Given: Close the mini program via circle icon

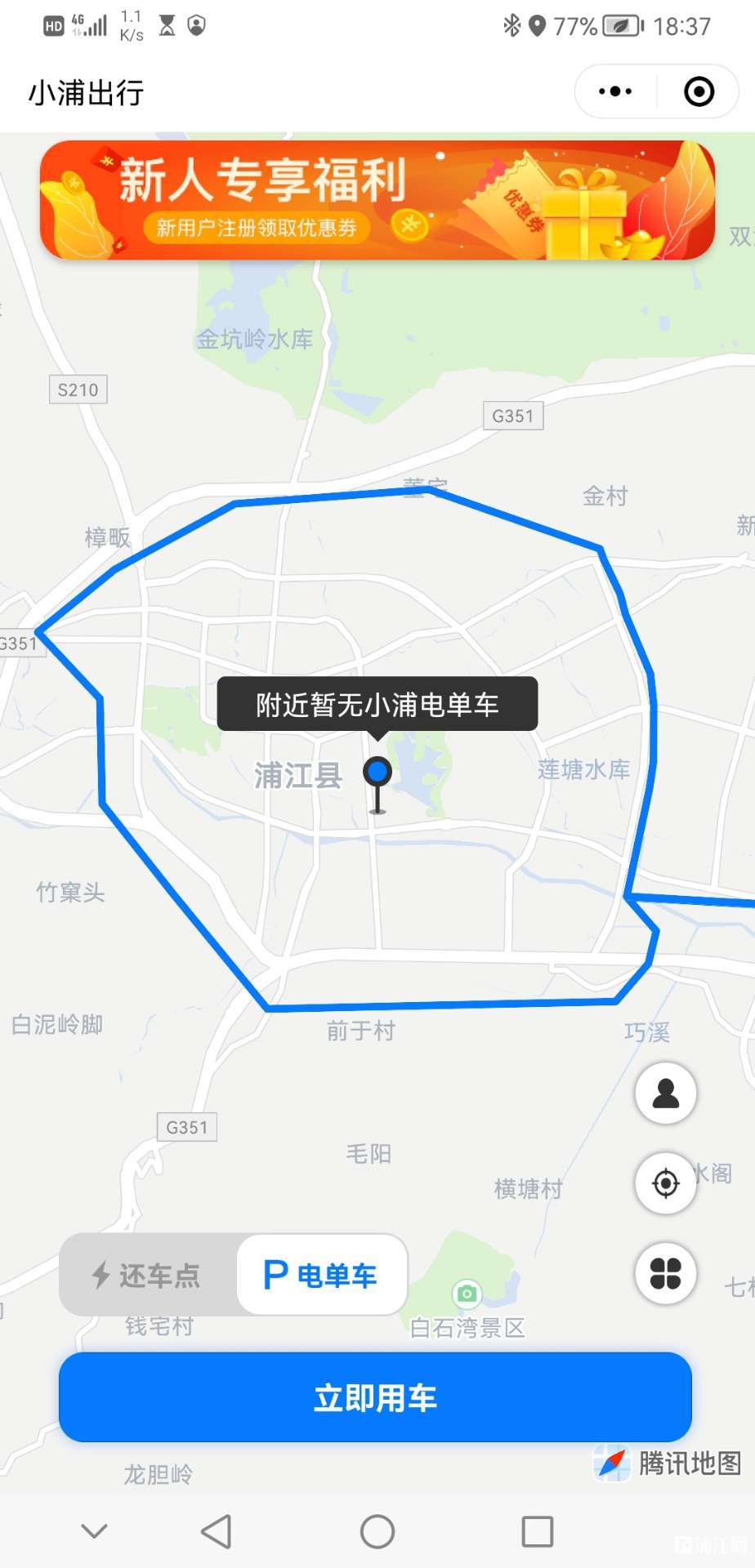Looking at the screenshot, I should [699, 91].
